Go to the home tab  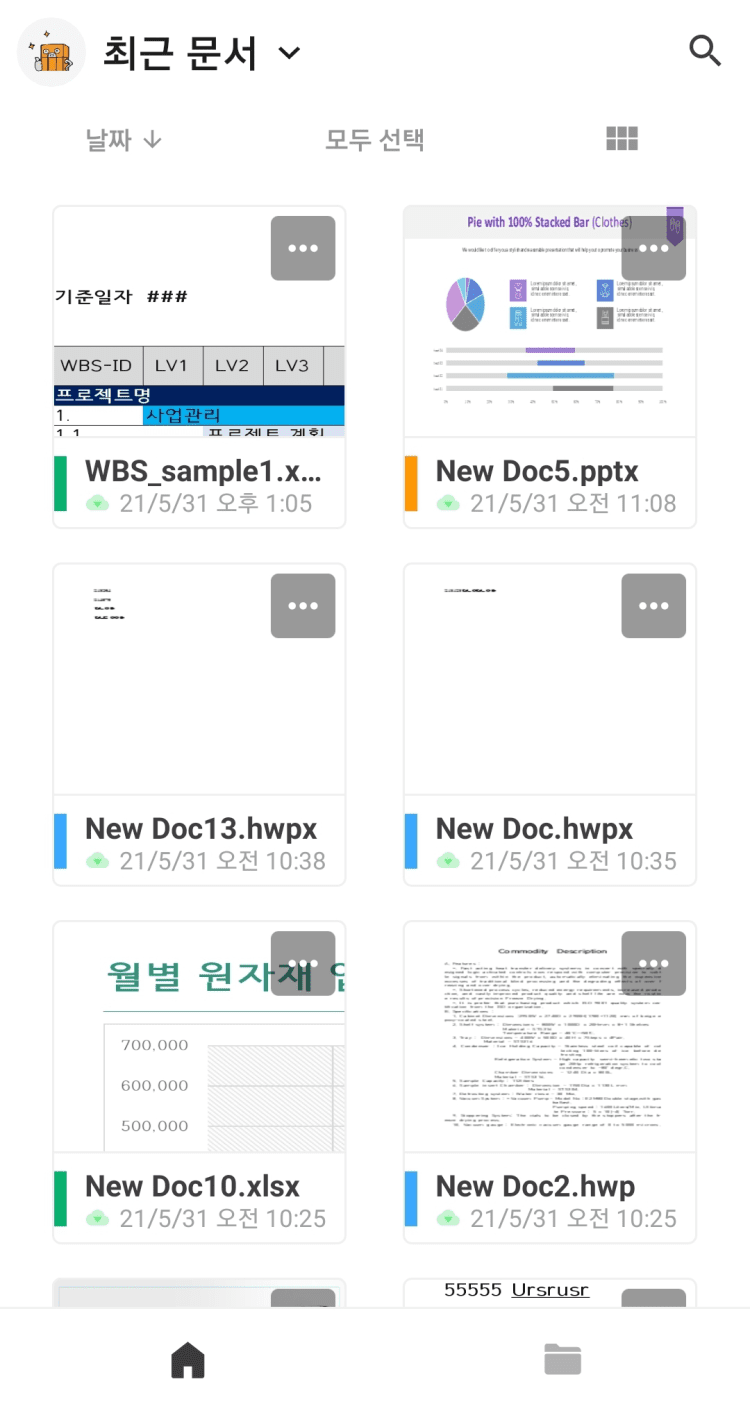click(188, 1360)
